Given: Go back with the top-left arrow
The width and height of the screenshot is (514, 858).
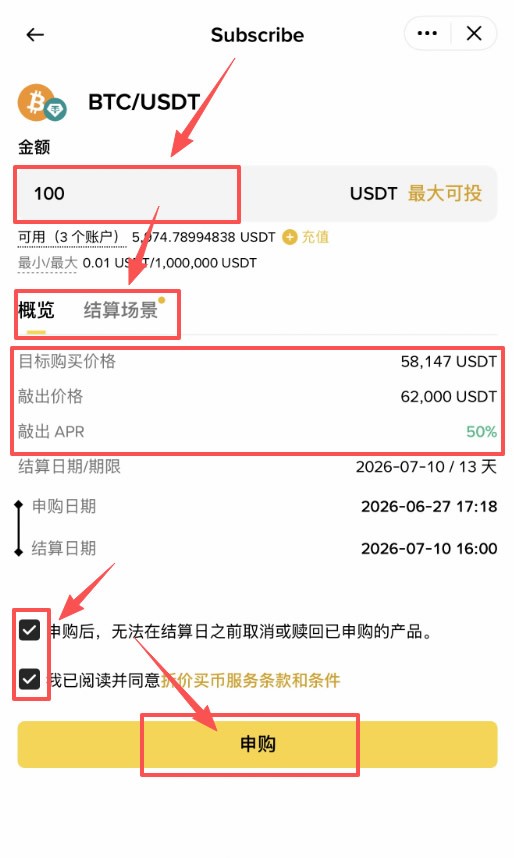Looking at the screenshot, I should 35,34.
